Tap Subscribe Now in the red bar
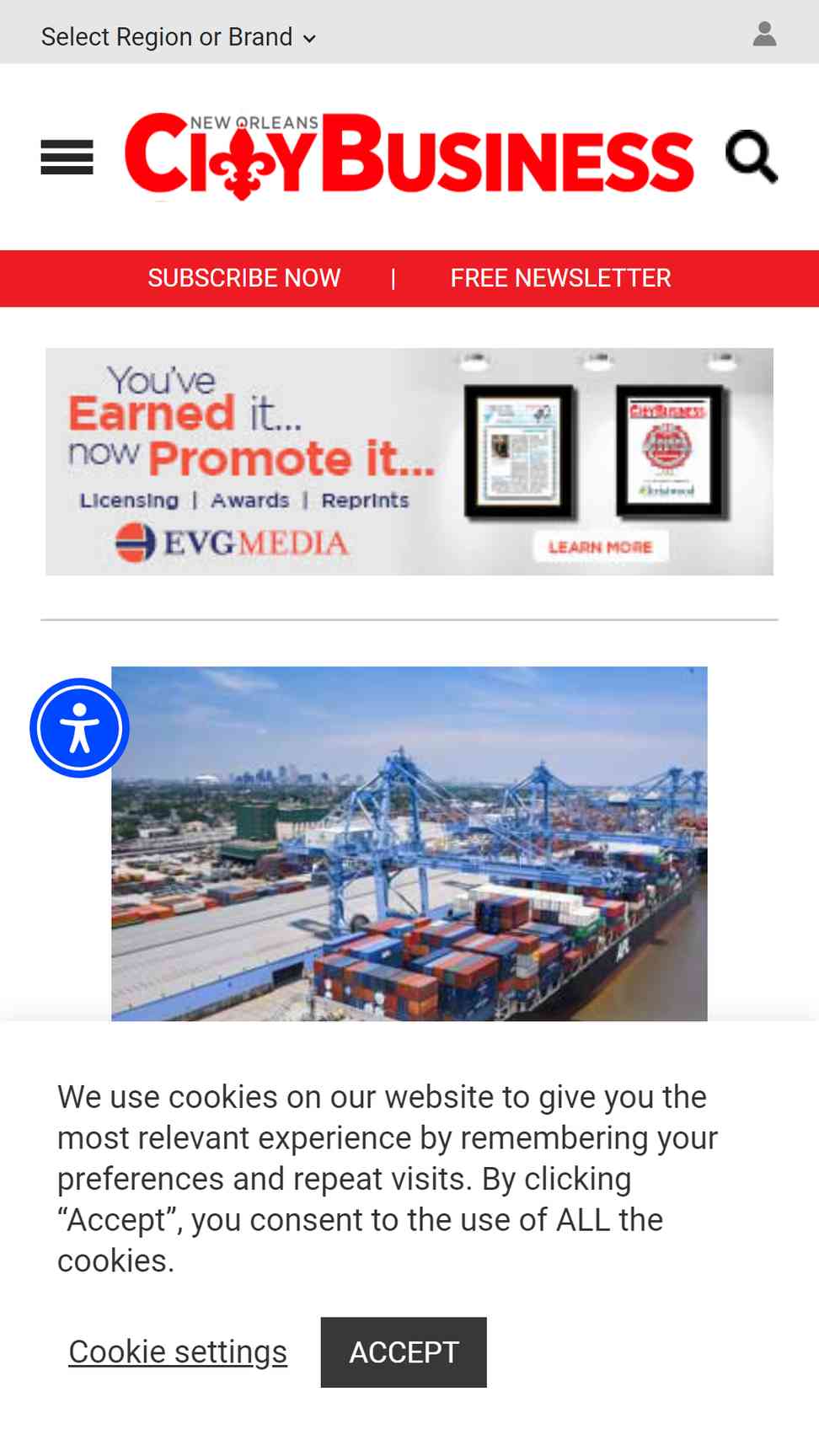The image size is (819, 1456). click(244, 278)
